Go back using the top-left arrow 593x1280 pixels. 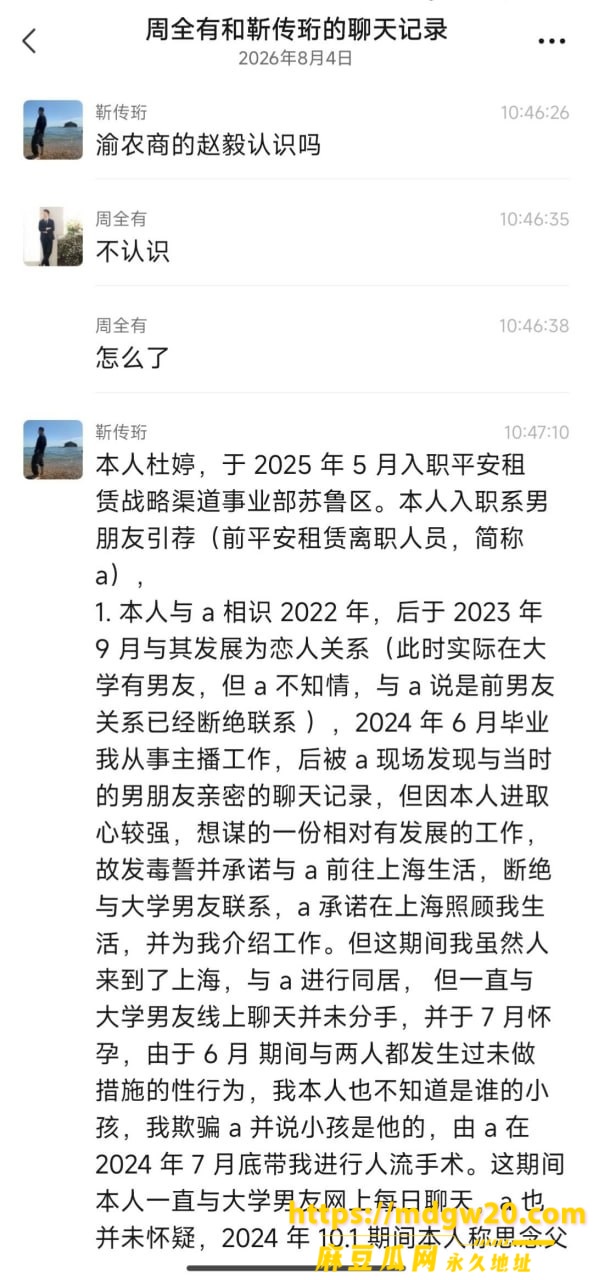pos(29,40)
